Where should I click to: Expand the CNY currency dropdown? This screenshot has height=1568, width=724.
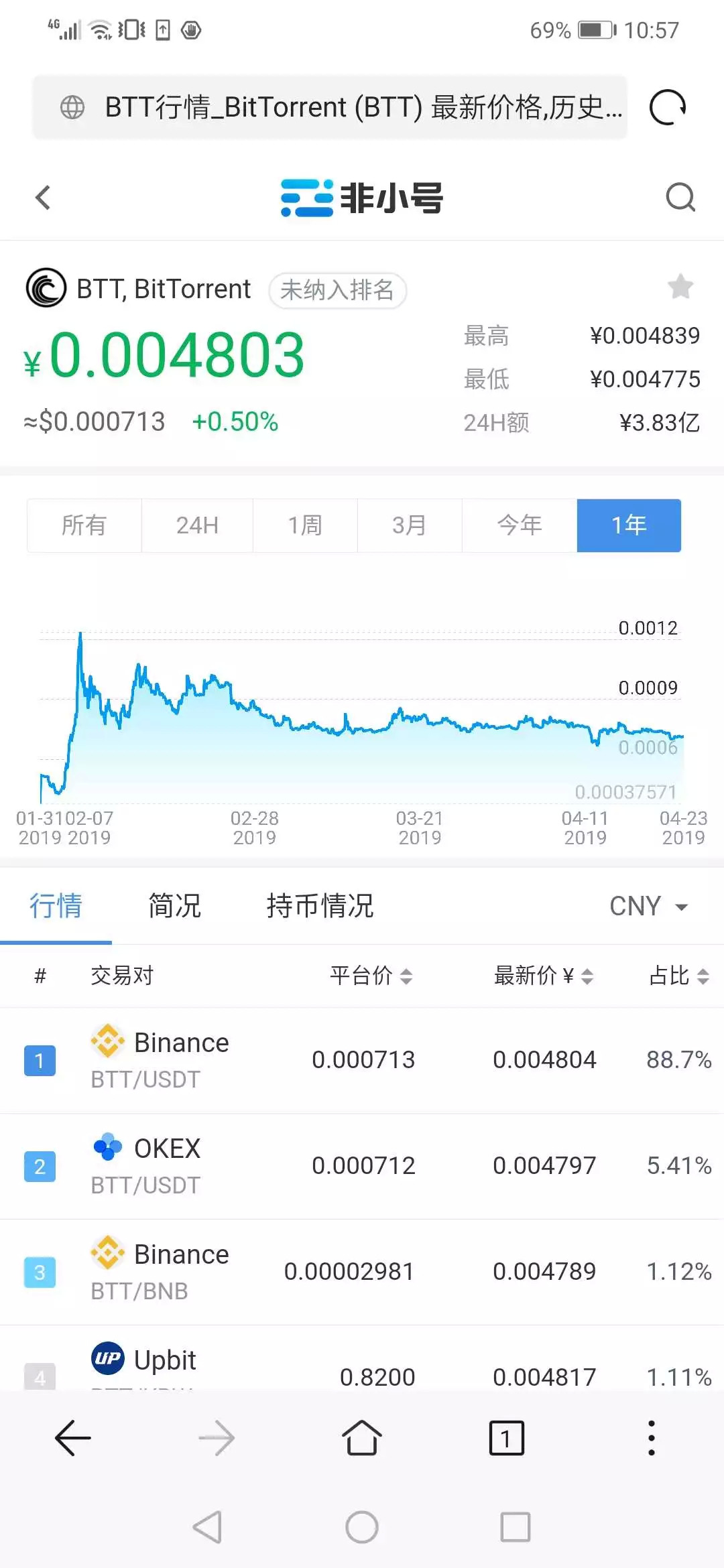pos(648,907)
